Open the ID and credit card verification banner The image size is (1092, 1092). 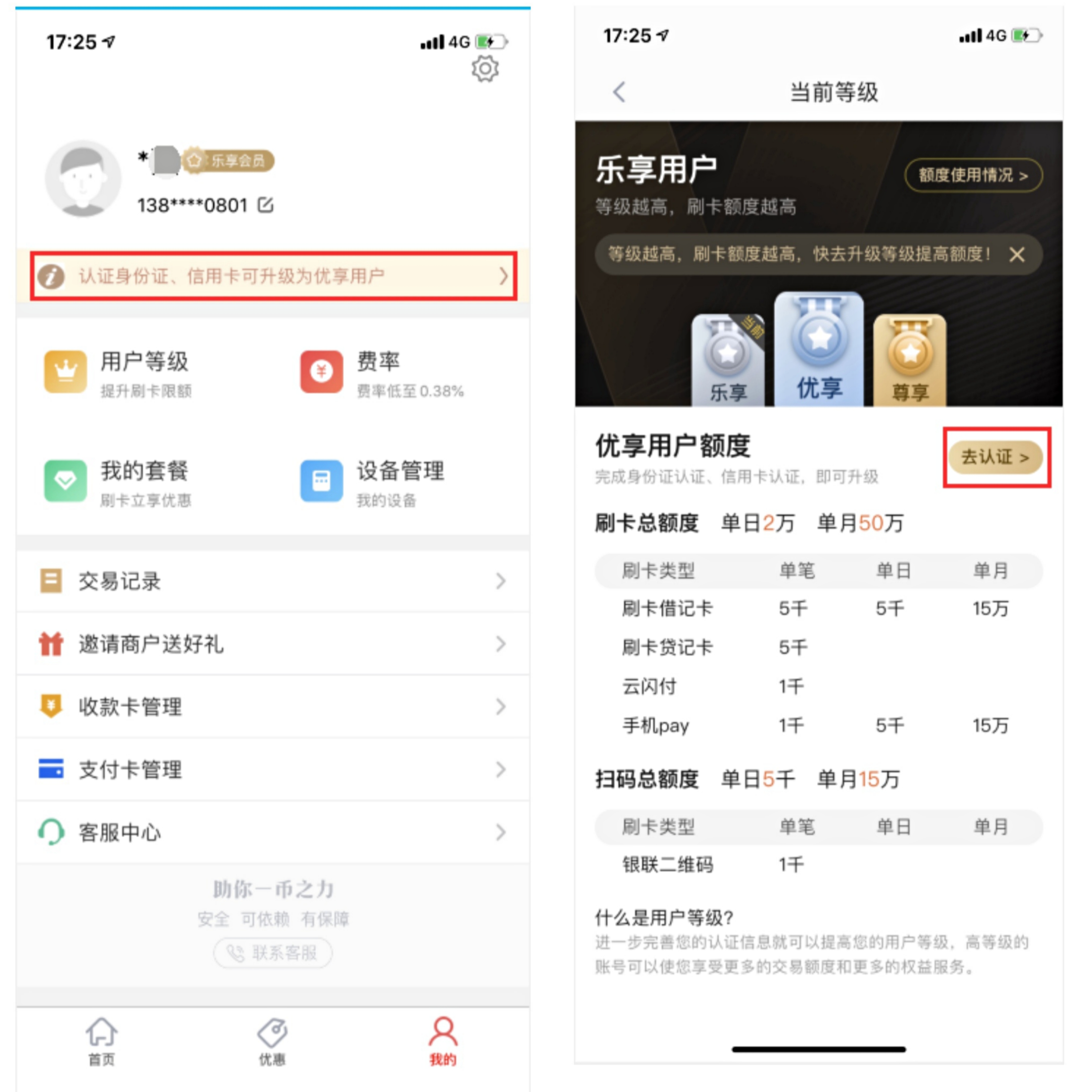274,276
